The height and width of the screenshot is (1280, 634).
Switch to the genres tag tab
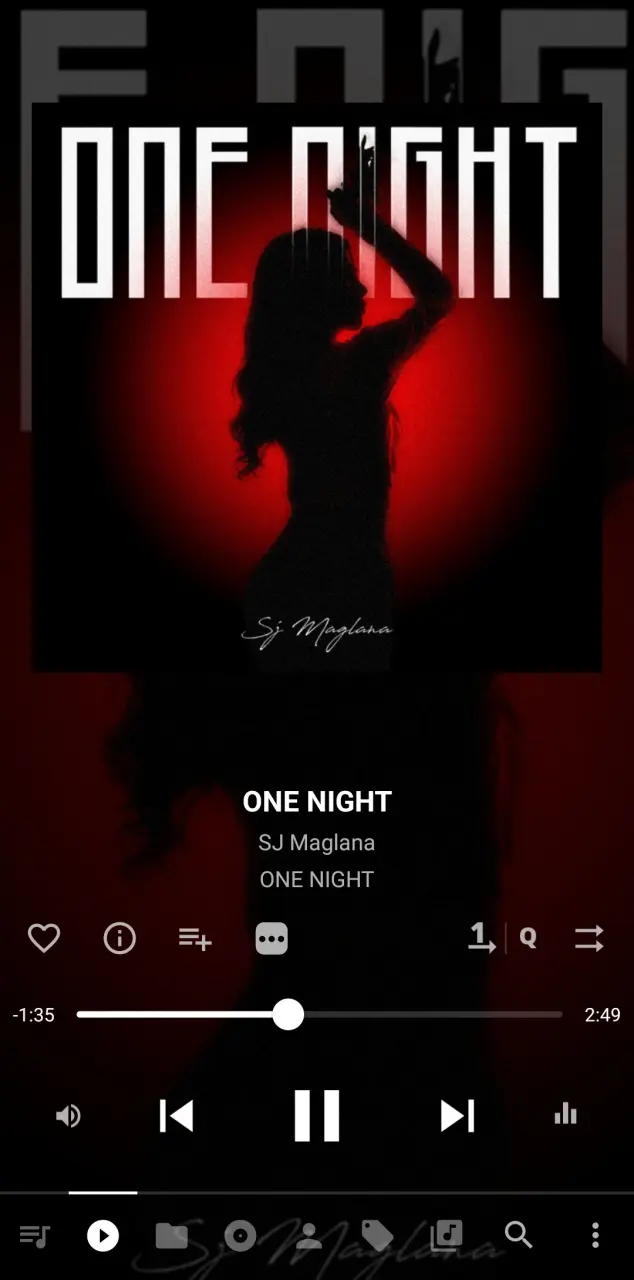pos(377,1236)
